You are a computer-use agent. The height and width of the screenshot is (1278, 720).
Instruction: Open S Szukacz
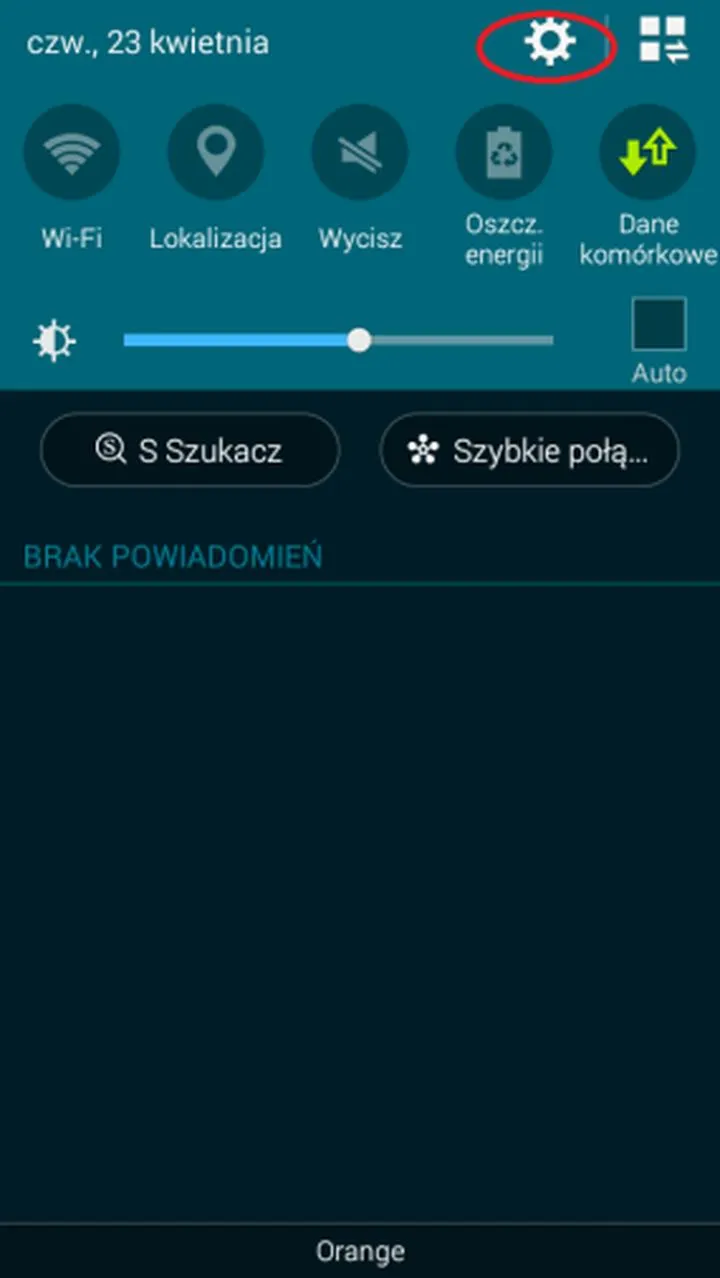click(190, 451)
